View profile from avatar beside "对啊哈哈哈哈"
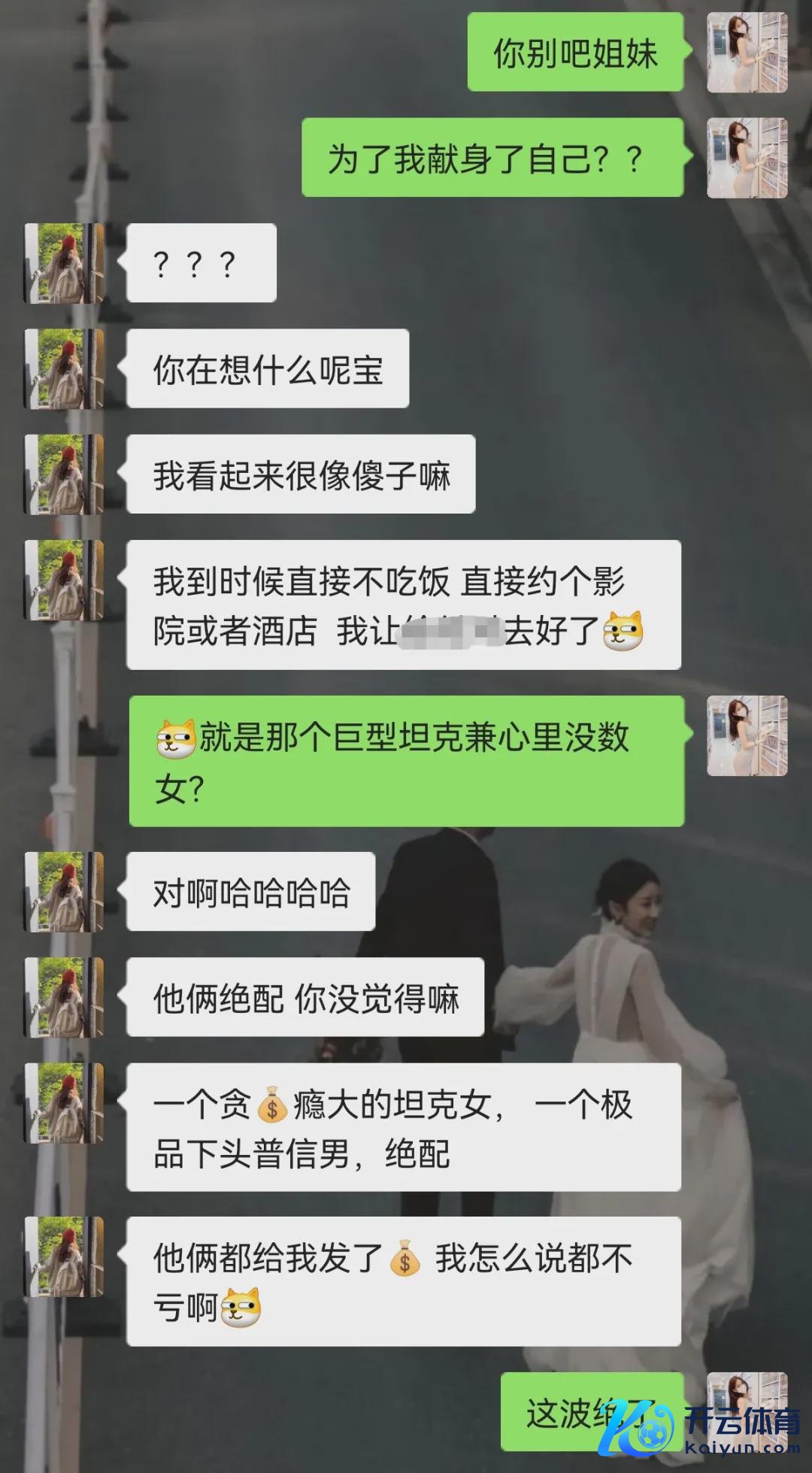 (x=65, y=892)
